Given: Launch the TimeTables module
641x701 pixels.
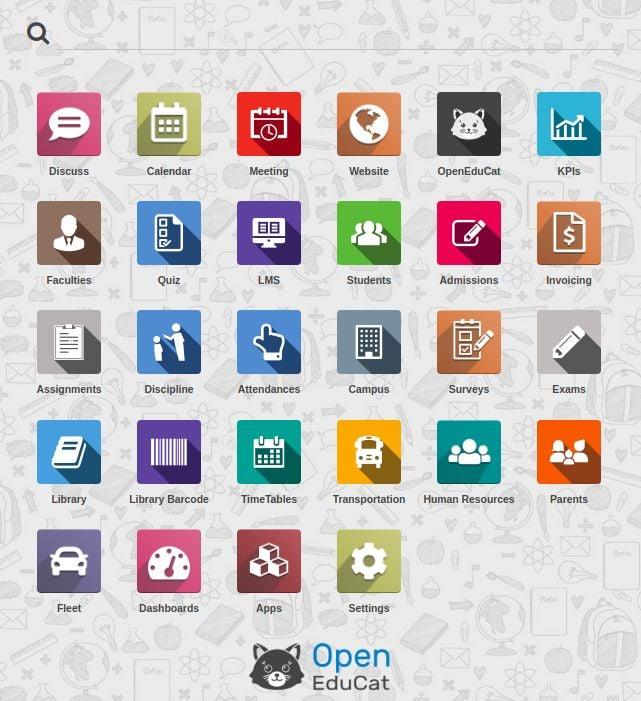Looking at the screenshot, I should pos(269,453).
